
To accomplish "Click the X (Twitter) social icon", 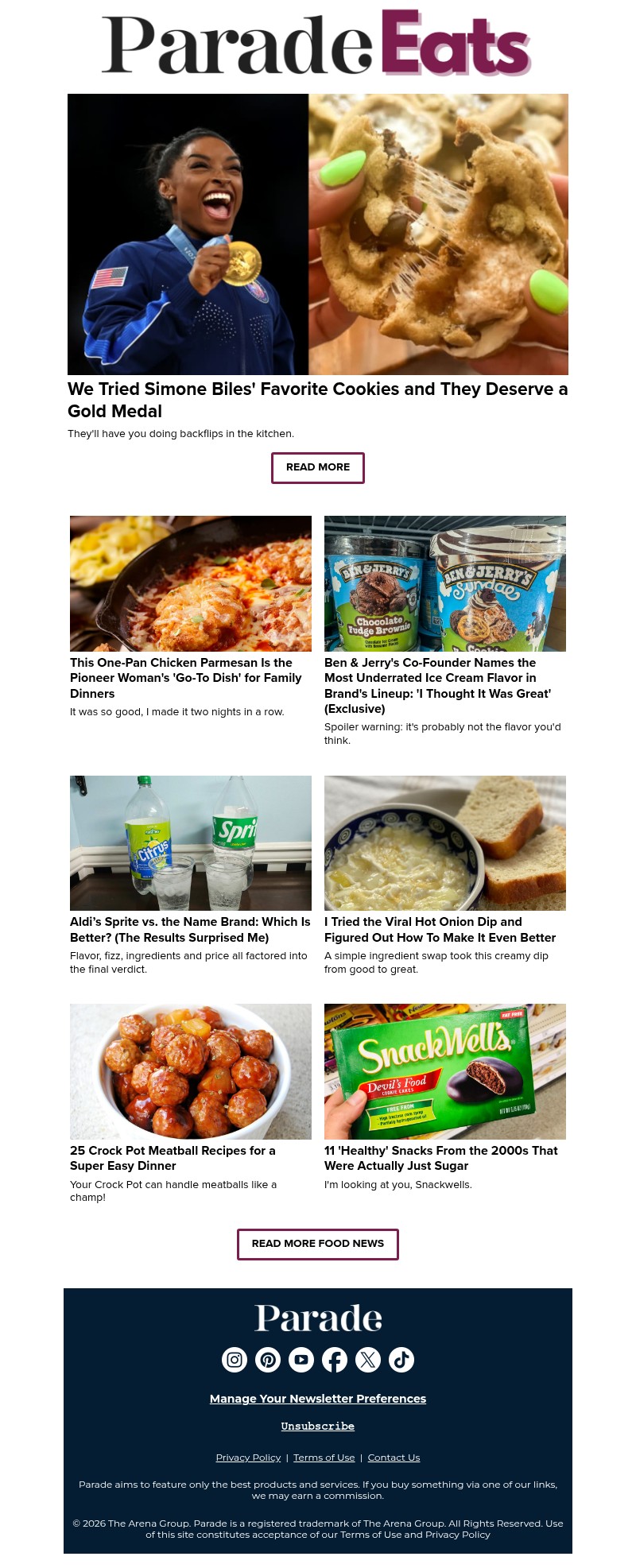I will point(368,1360).
